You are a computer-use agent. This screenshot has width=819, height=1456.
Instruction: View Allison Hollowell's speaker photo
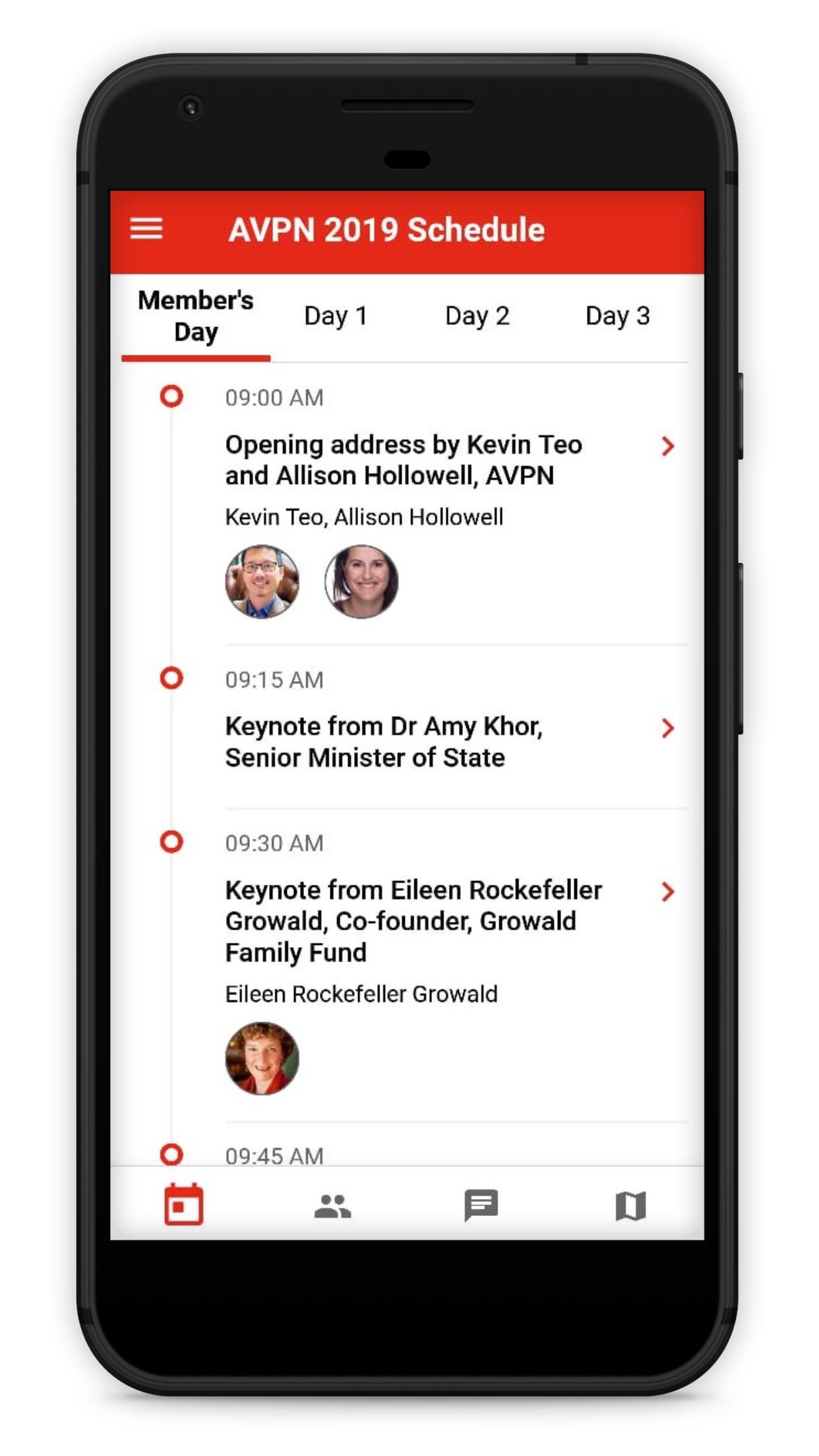coord(361,582)
